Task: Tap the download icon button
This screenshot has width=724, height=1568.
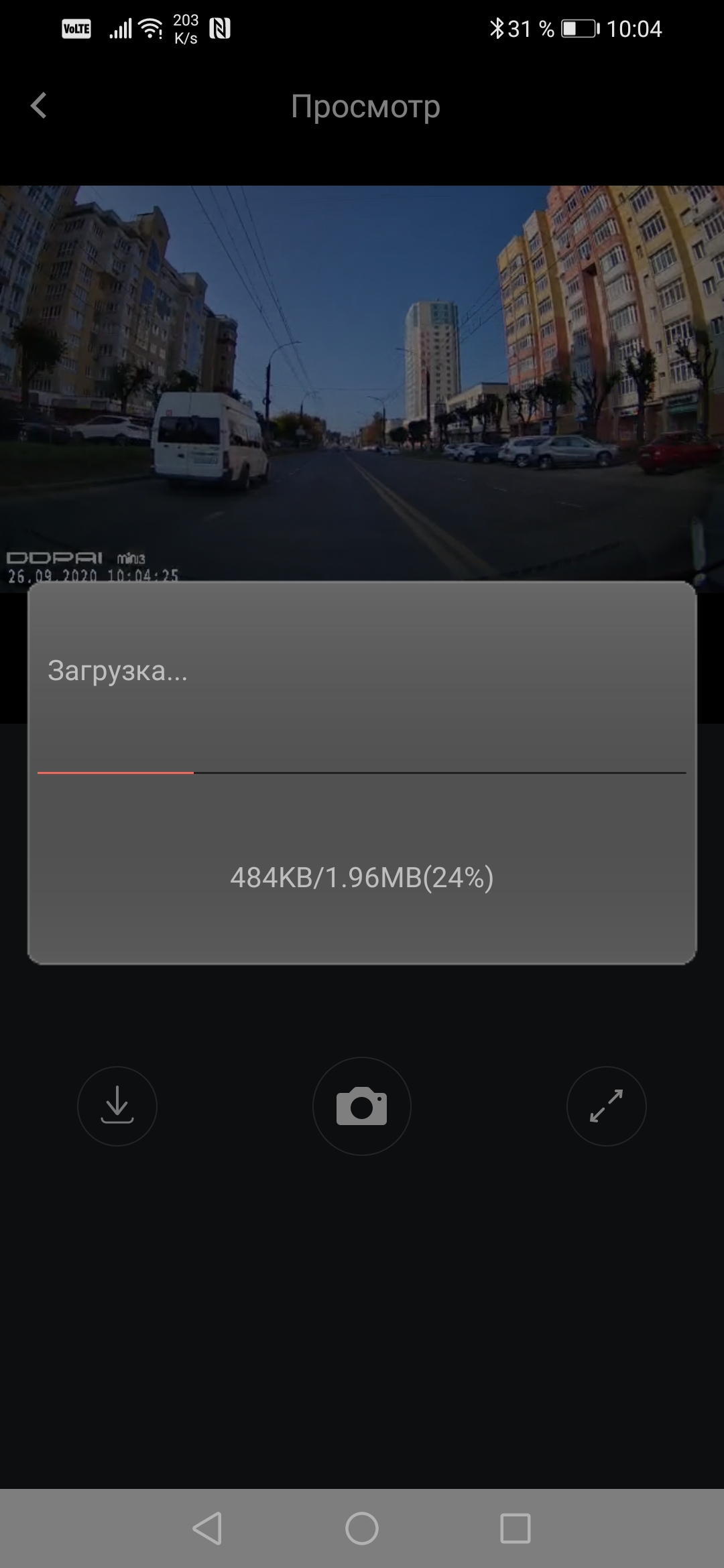Action: coord(117,1106)
